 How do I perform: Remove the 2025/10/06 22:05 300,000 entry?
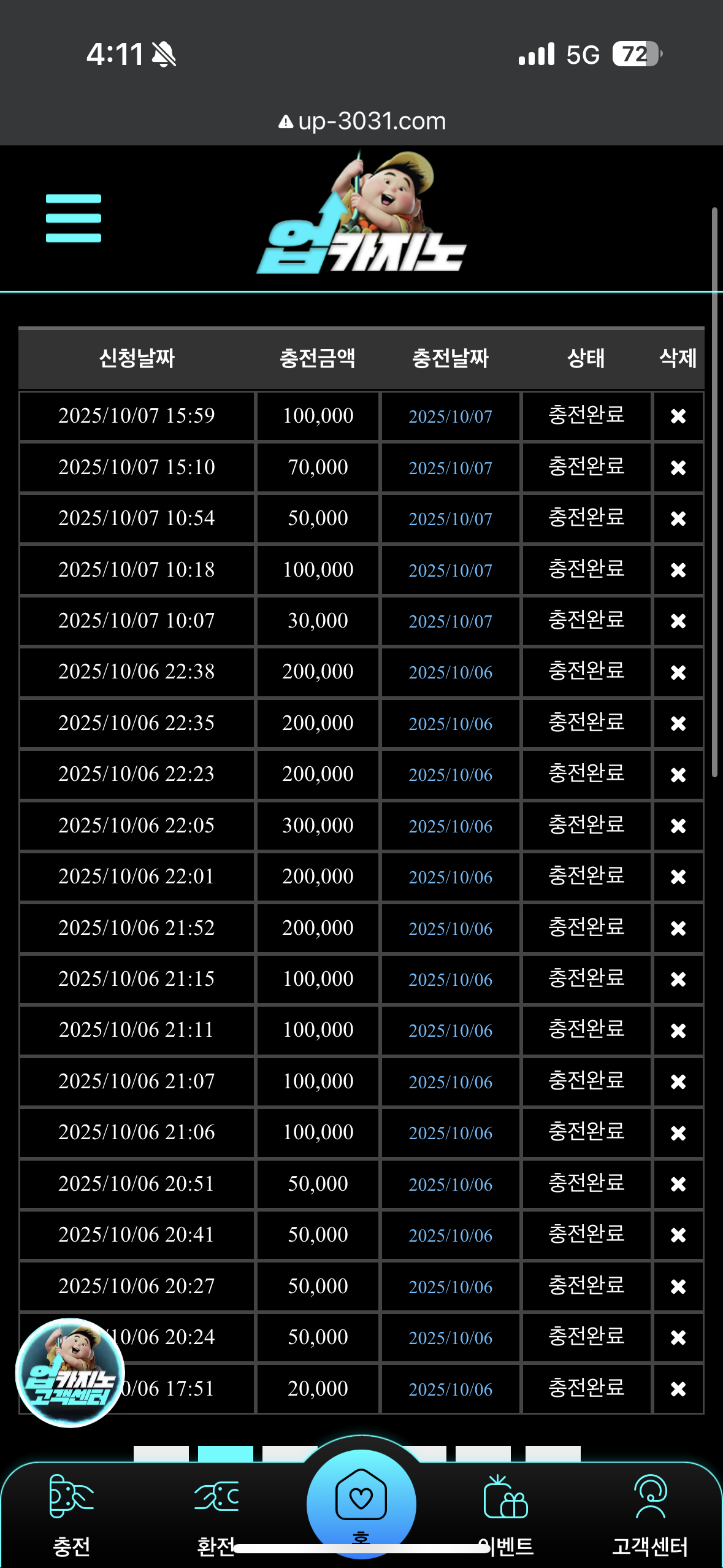click(678, 826)
